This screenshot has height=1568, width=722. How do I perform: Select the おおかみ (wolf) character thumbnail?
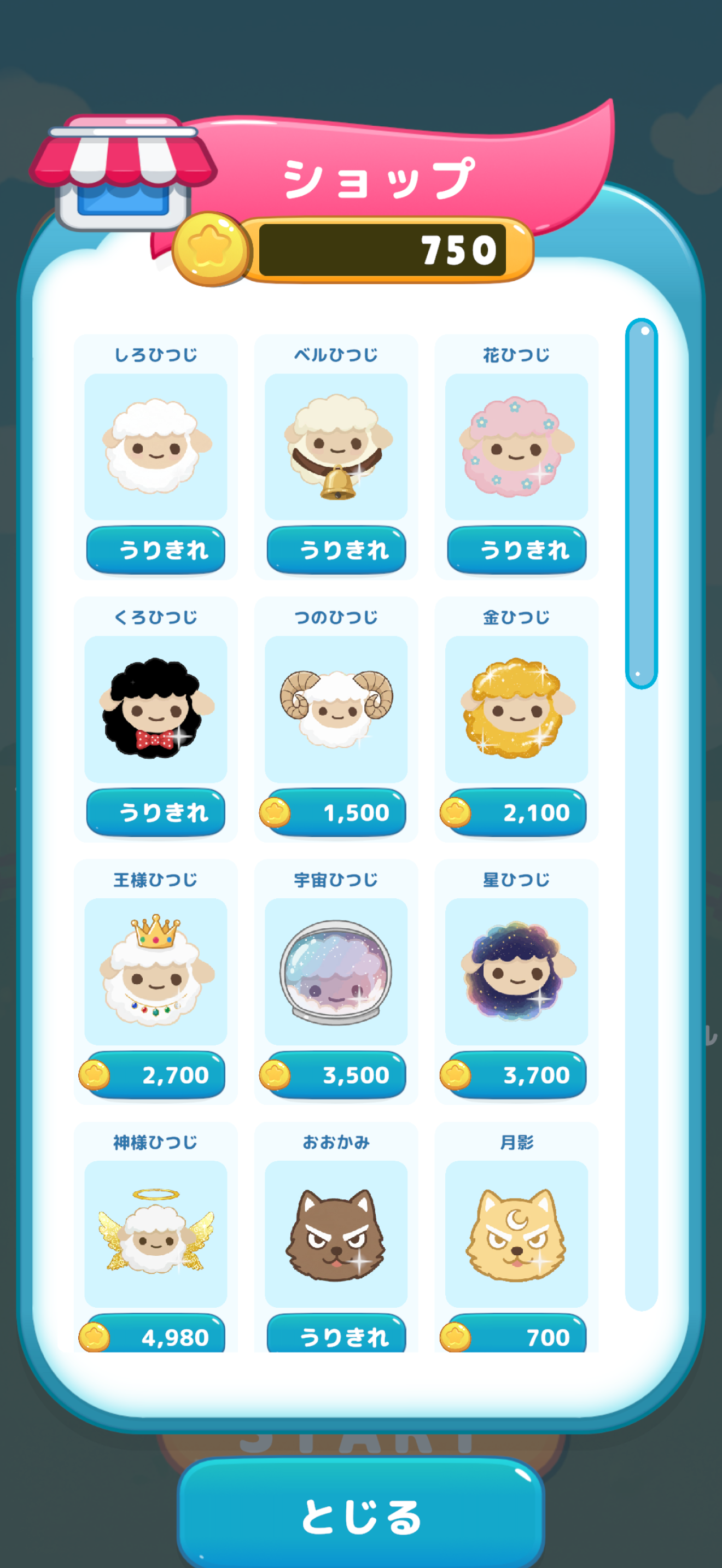tap(335, 1236)
